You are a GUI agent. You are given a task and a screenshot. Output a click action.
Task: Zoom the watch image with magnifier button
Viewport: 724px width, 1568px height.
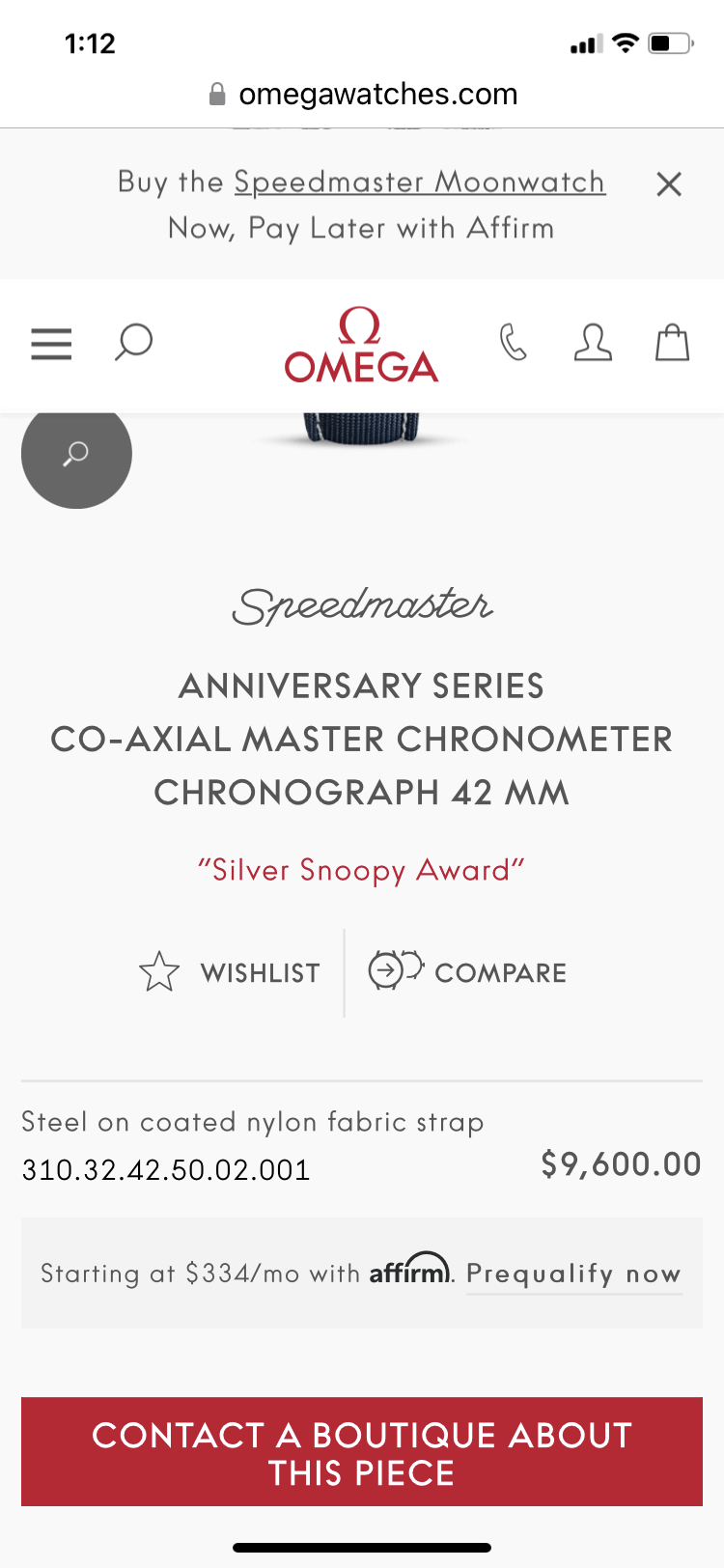tap(76, 454)
